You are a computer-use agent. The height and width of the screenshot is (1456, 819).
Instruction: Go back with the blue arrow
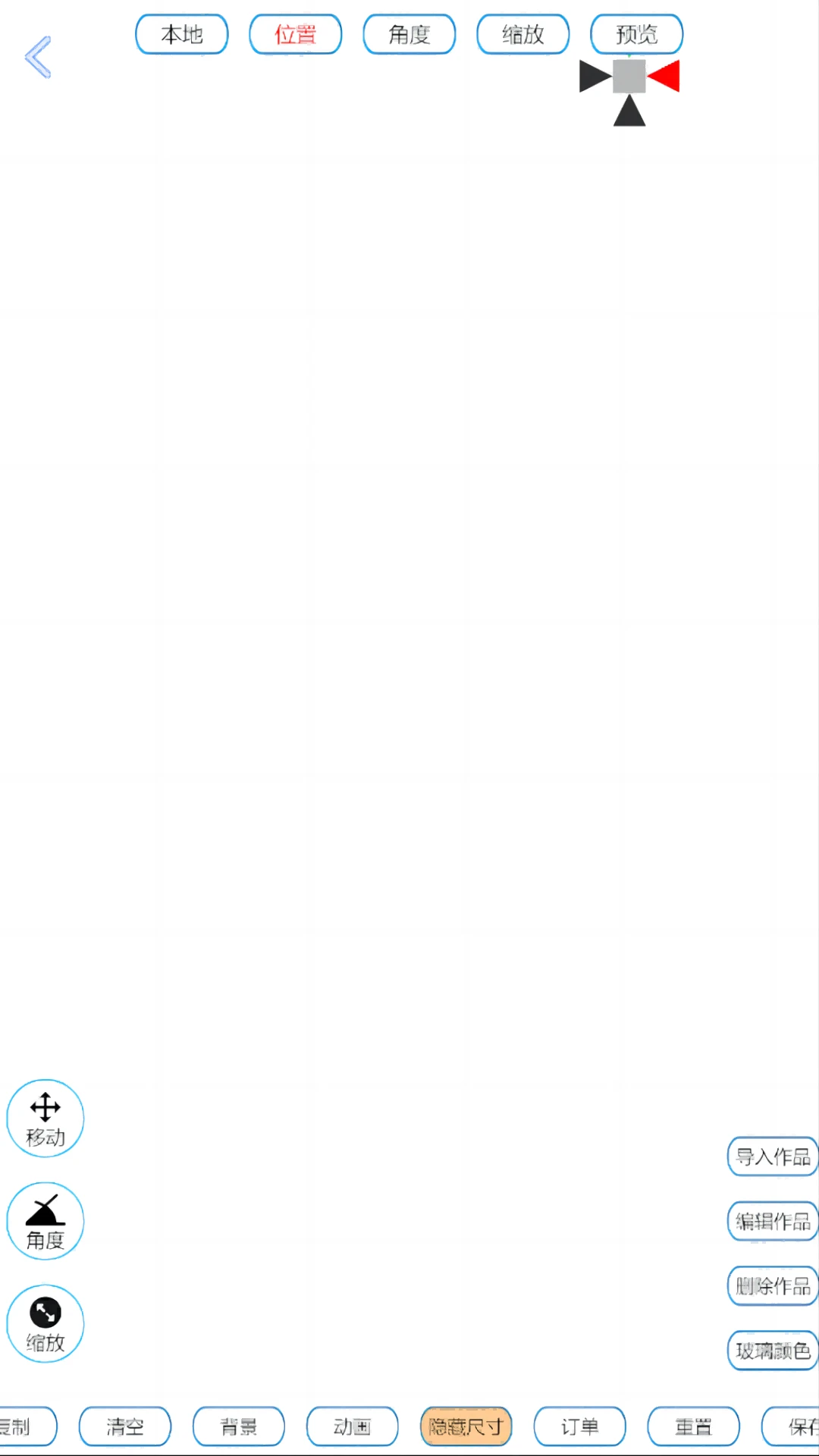(x=38, y=57)
